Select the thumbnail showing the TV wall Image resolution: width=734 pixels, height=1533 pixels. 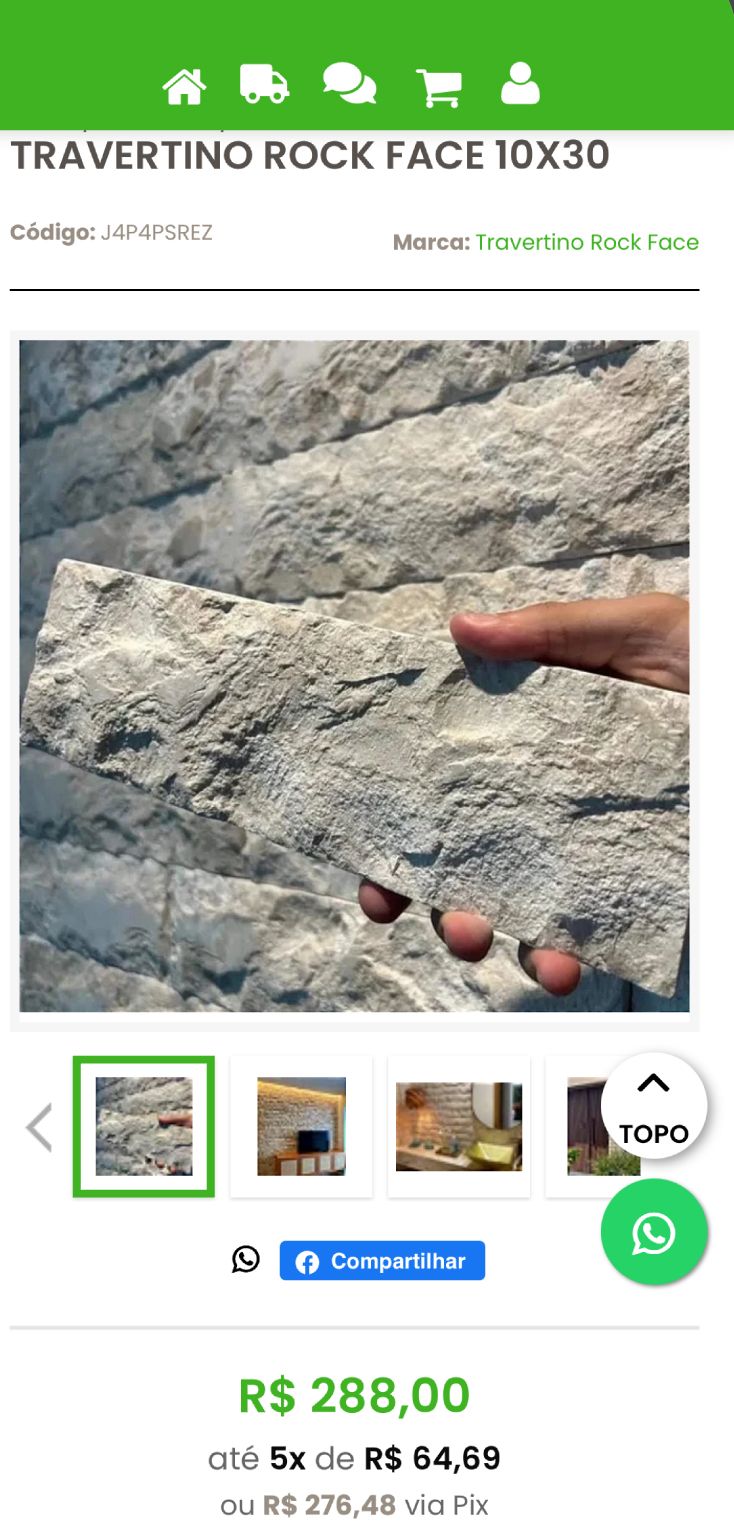point(301,1126)
